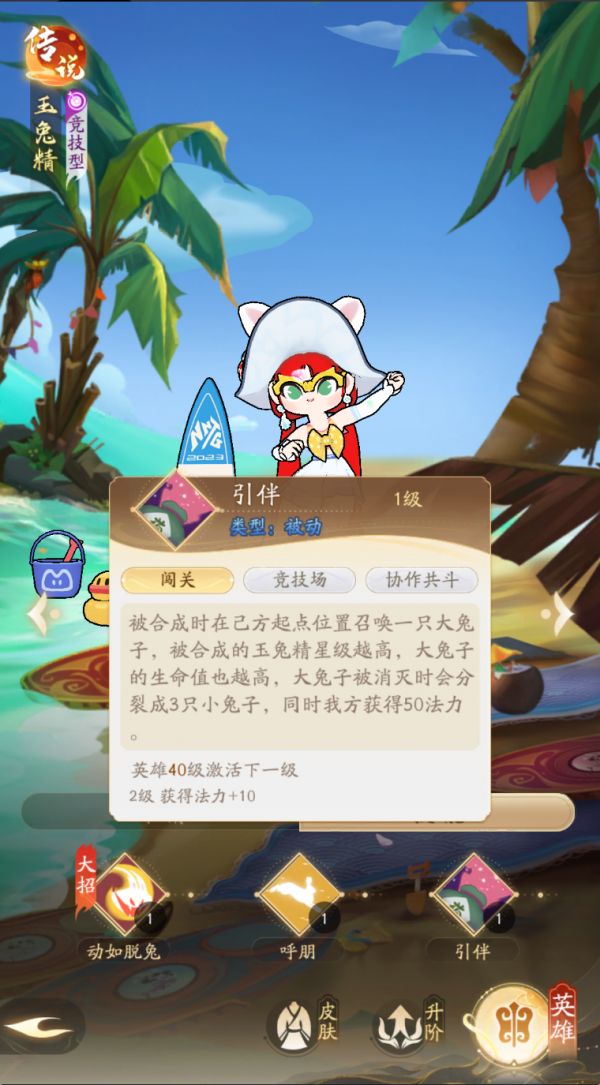The height and width of the screenshot is (1085, 600).
Task: Go back with the arrow button
Action: [38, 1028]
